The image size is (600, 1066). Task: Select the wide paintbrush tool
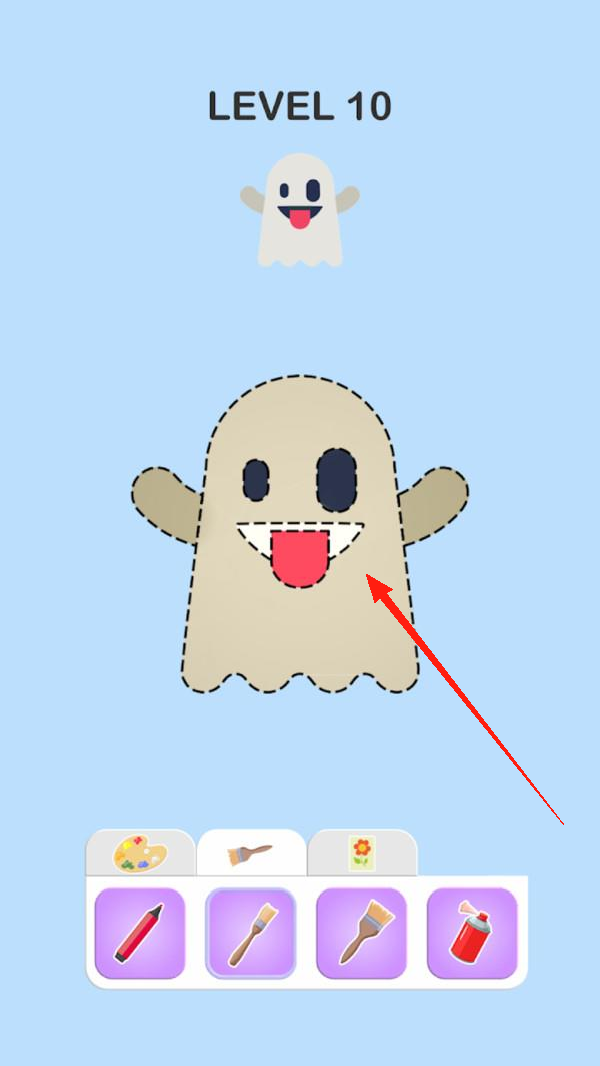361,933
